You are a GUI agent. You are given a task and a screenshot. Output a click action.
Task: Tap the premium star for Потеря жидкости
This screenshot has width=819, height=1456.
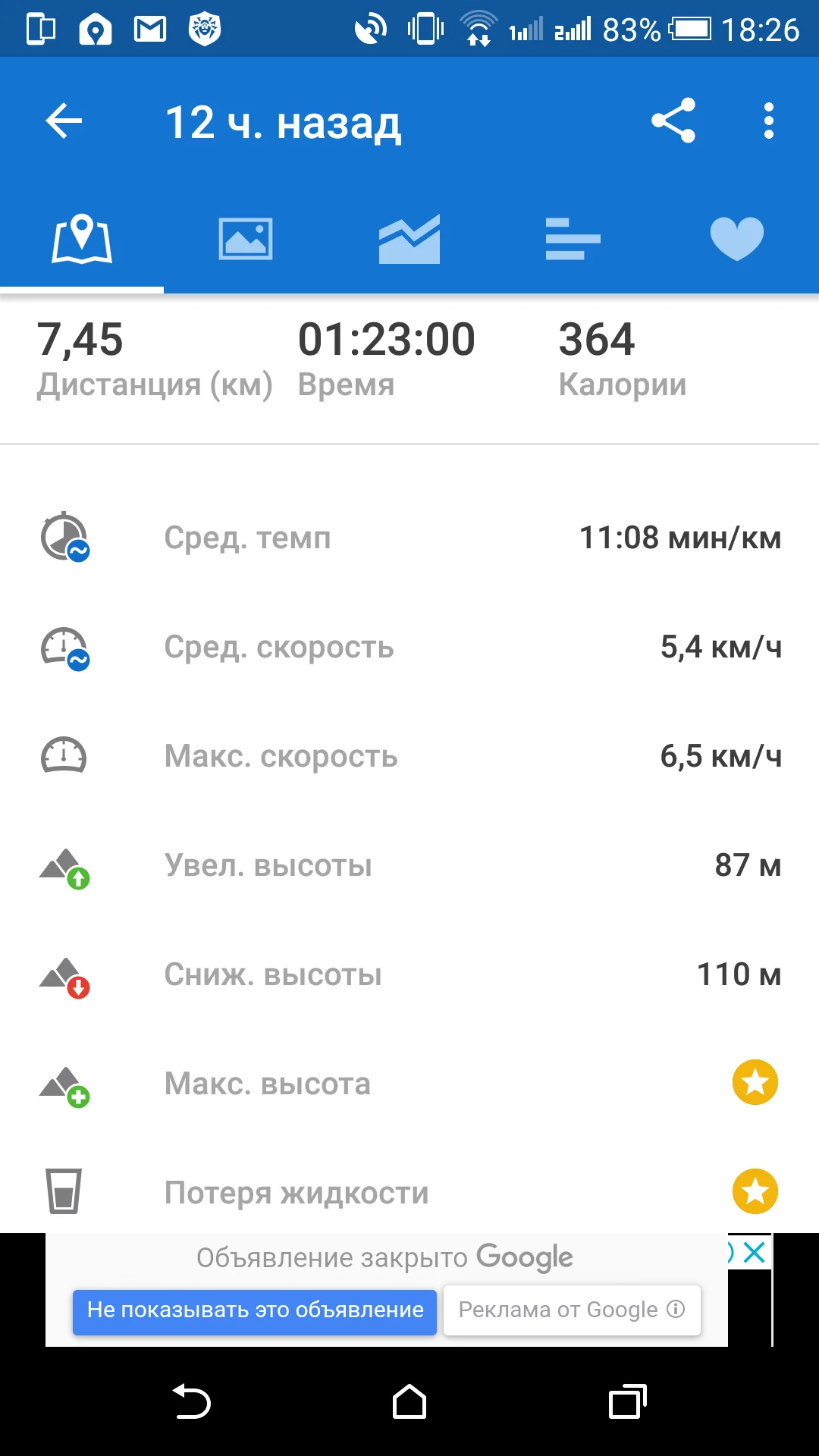(x=755, y=1191)
